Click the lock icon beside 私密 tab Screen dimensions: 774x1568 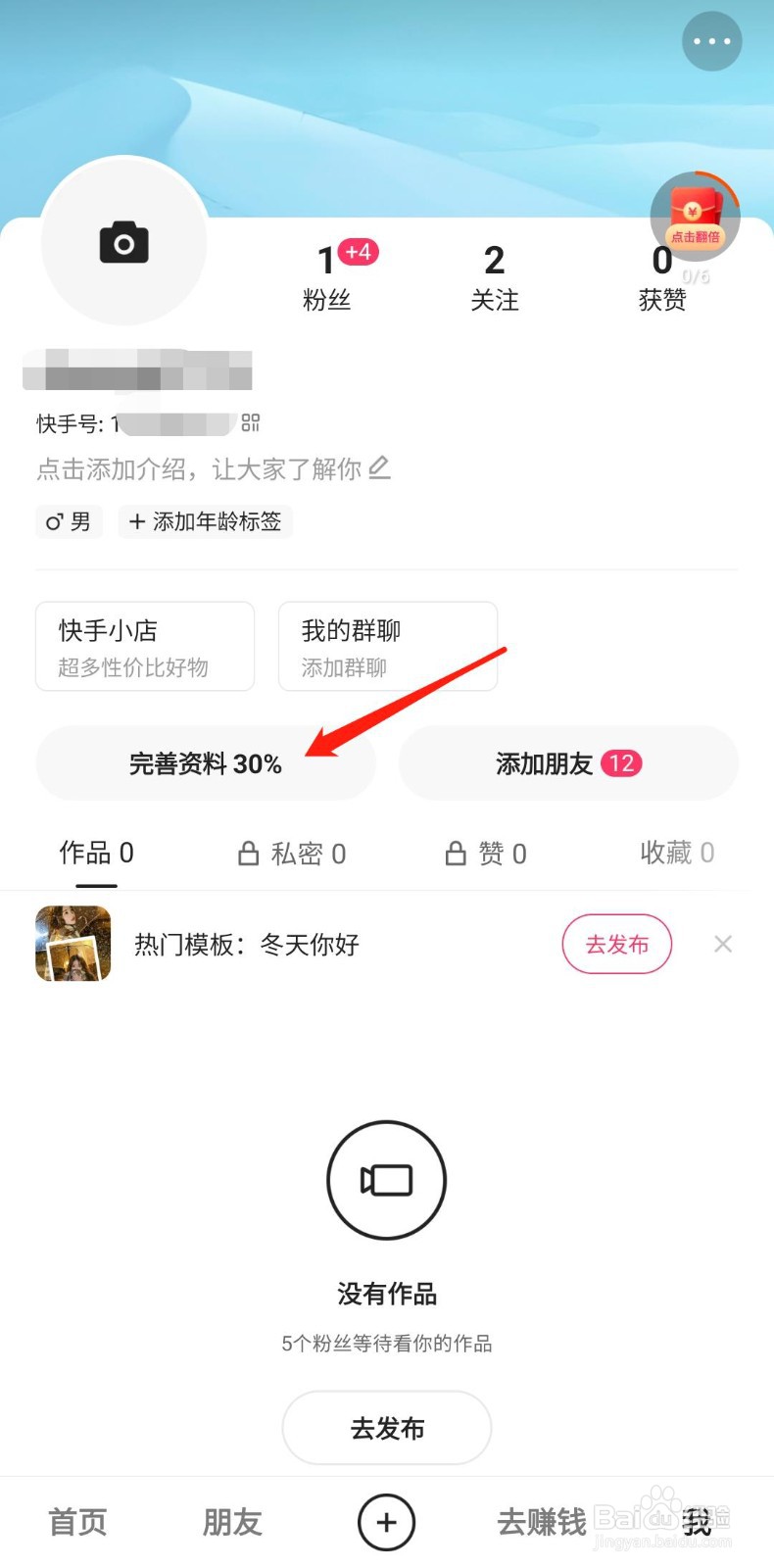tap(248, 853)
